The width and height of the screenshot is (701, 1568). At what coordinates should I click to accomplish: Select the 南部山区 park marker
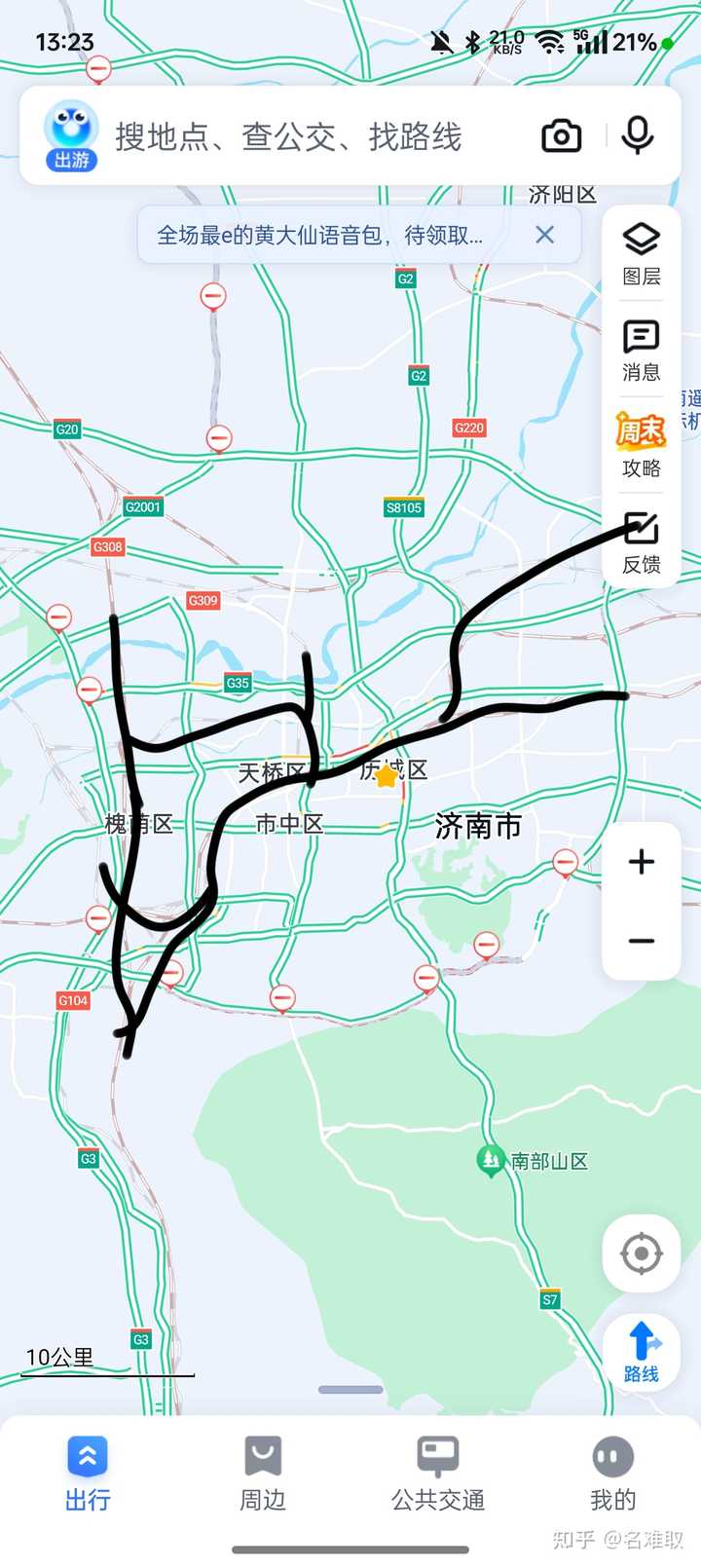coord(490,1160)
